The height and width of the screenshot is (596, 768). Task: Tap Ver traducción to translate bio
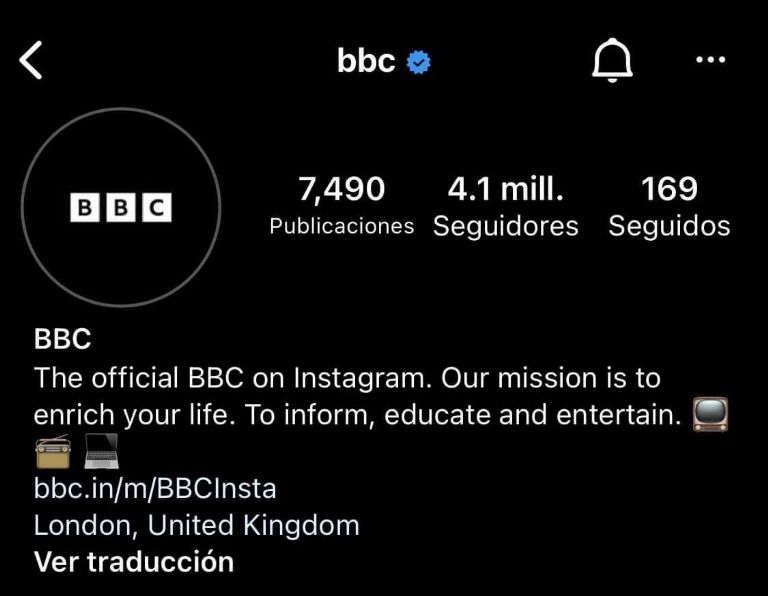tap(134, 561)
